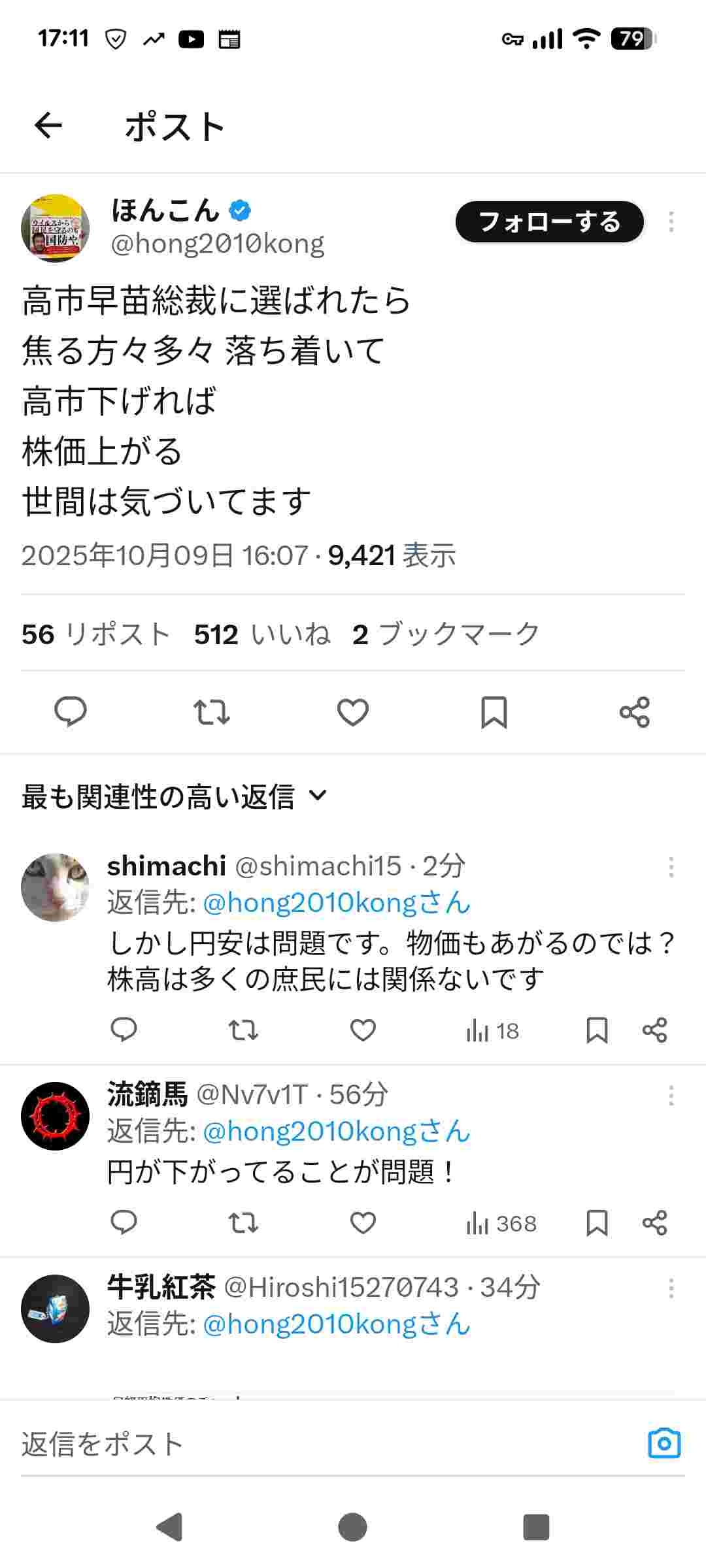Tap the フォローする button
The image size is (706, 1568).
pos(549,222)
